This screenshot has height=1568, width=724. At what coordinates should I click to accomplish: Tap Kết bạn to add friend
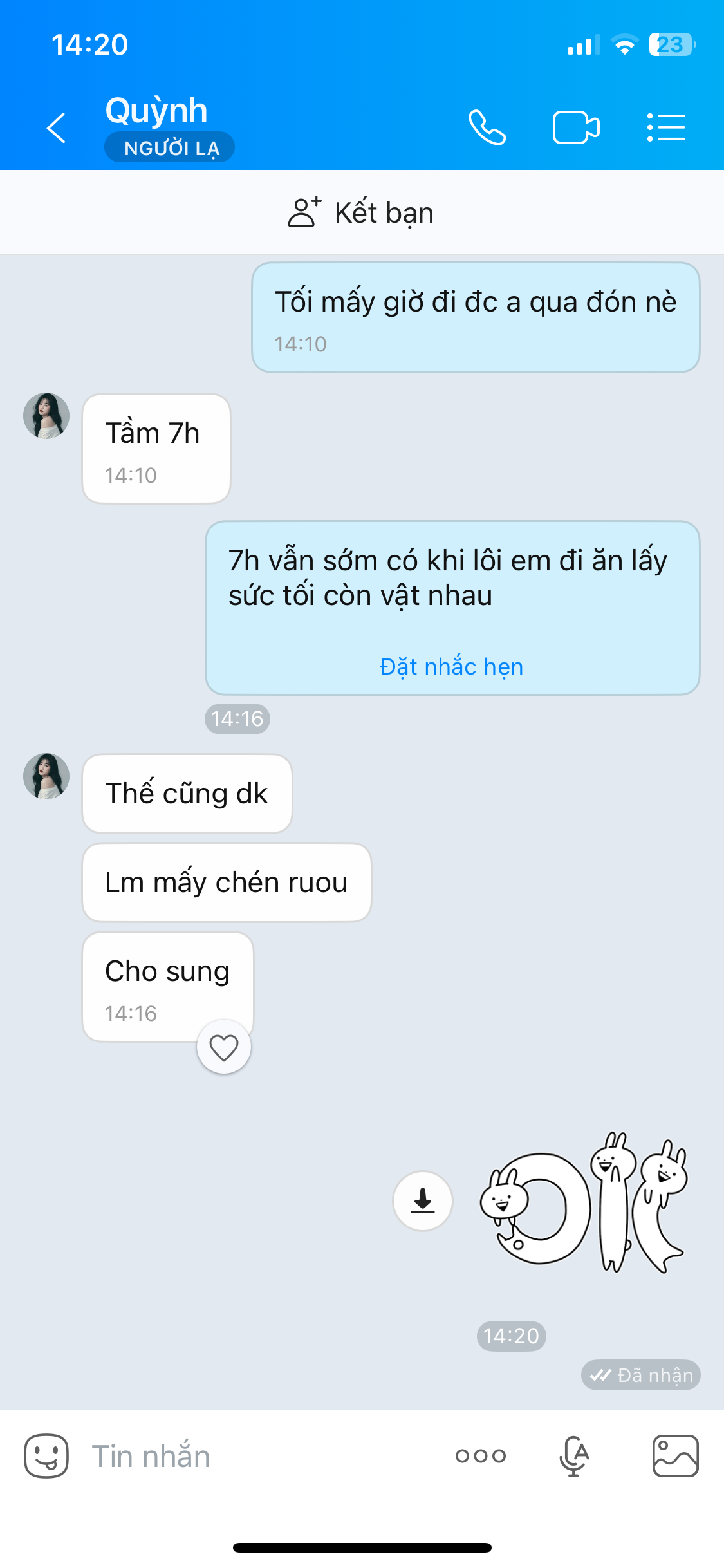pyautogui.click(x=362, y=213)
